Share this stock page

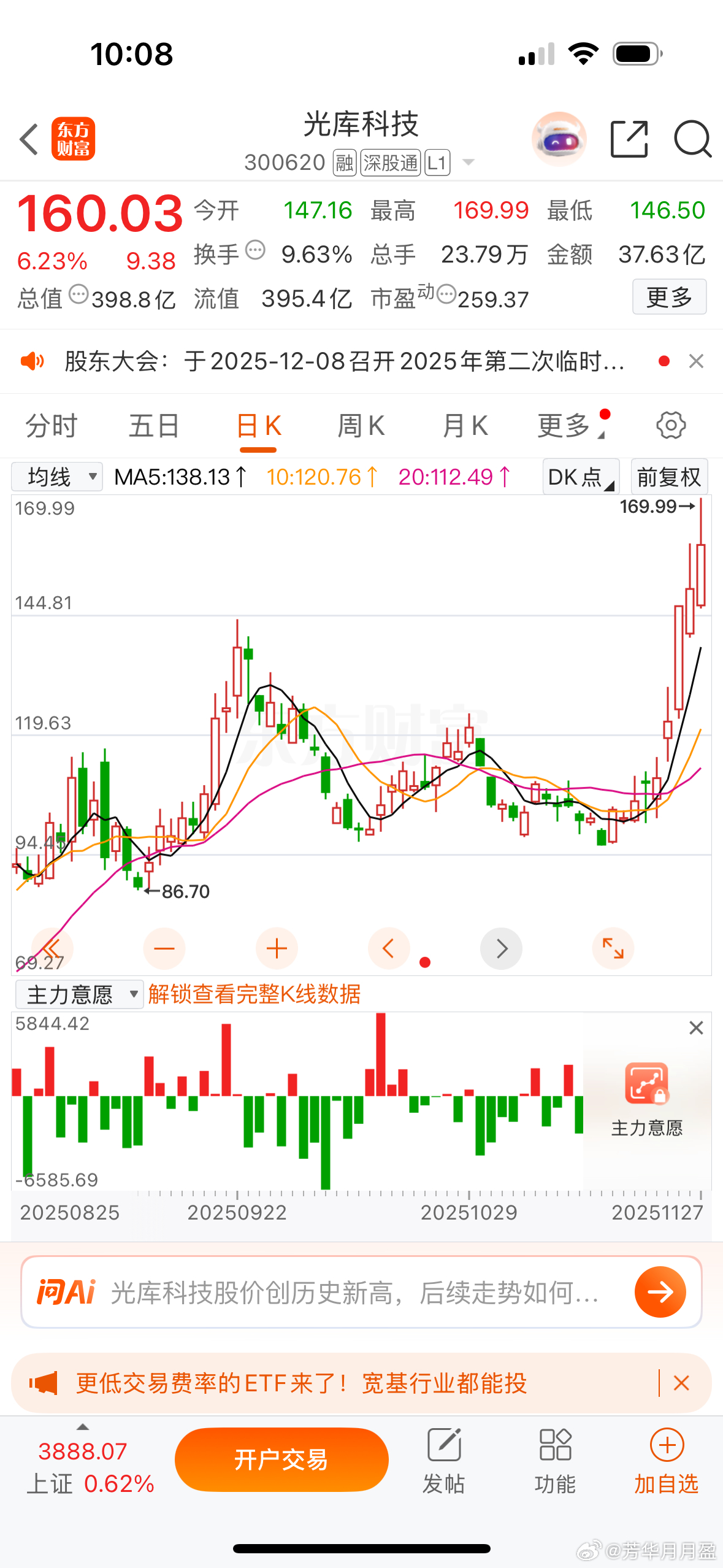(629, 139)
